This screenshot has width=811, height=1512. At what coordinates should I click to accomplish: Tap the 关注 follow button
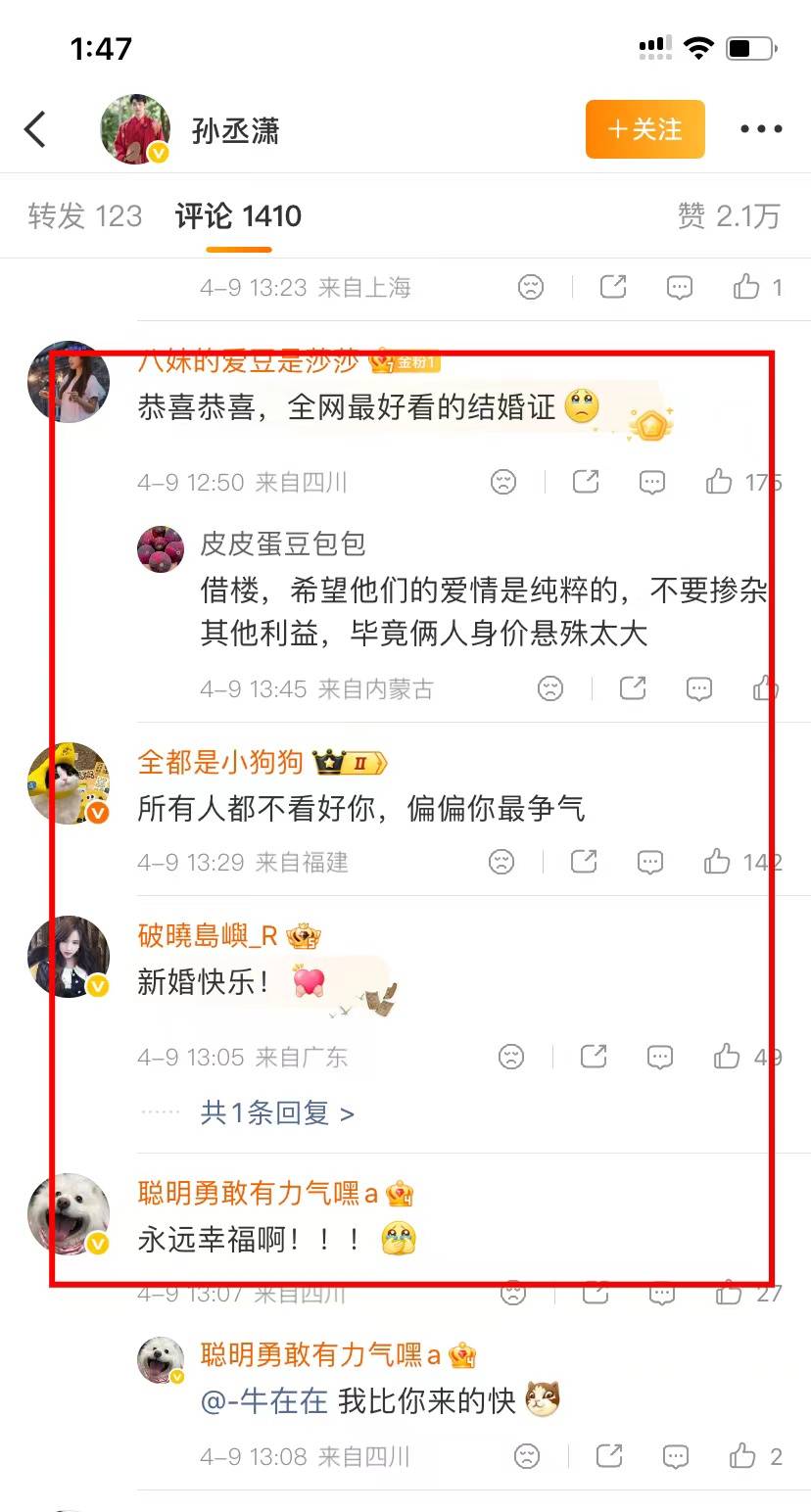coord(644,129)
